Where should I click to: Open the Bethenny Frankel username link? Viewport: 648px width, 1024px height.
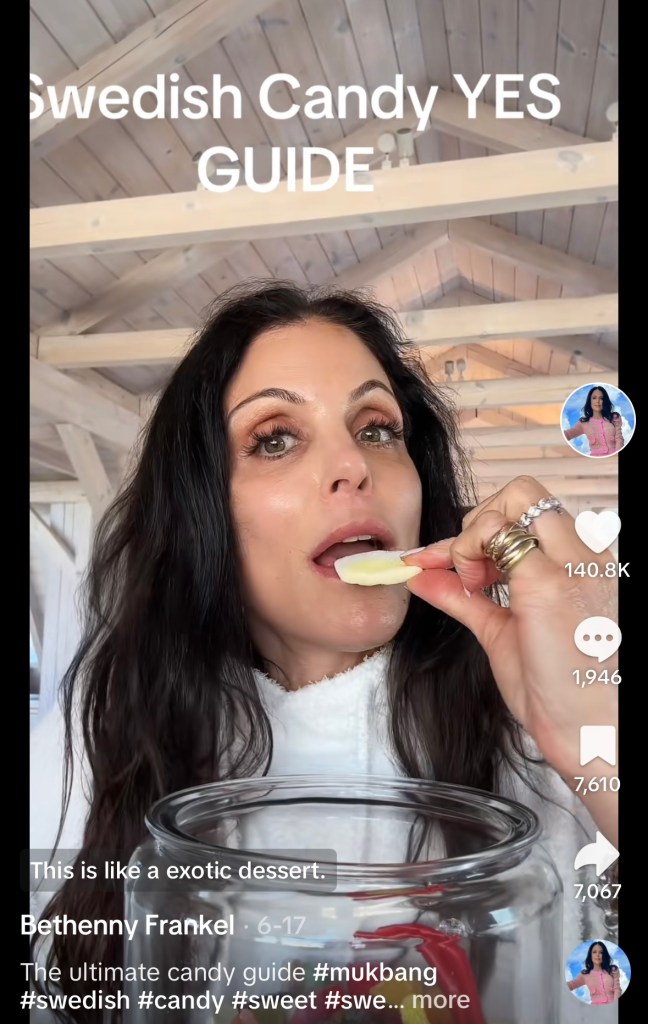(x=127, y=925)
